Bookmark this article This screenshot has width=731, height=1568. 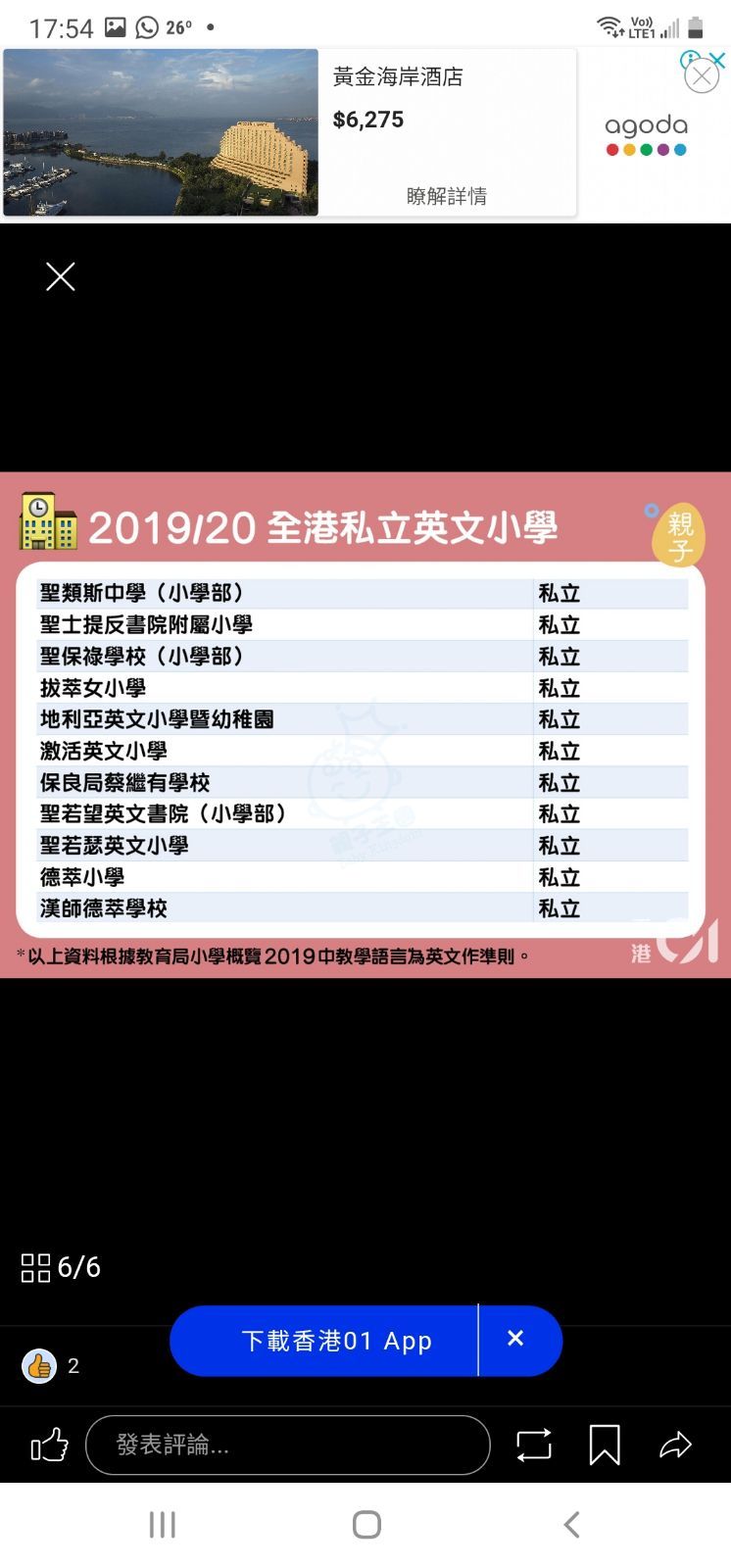(605, 1445)
